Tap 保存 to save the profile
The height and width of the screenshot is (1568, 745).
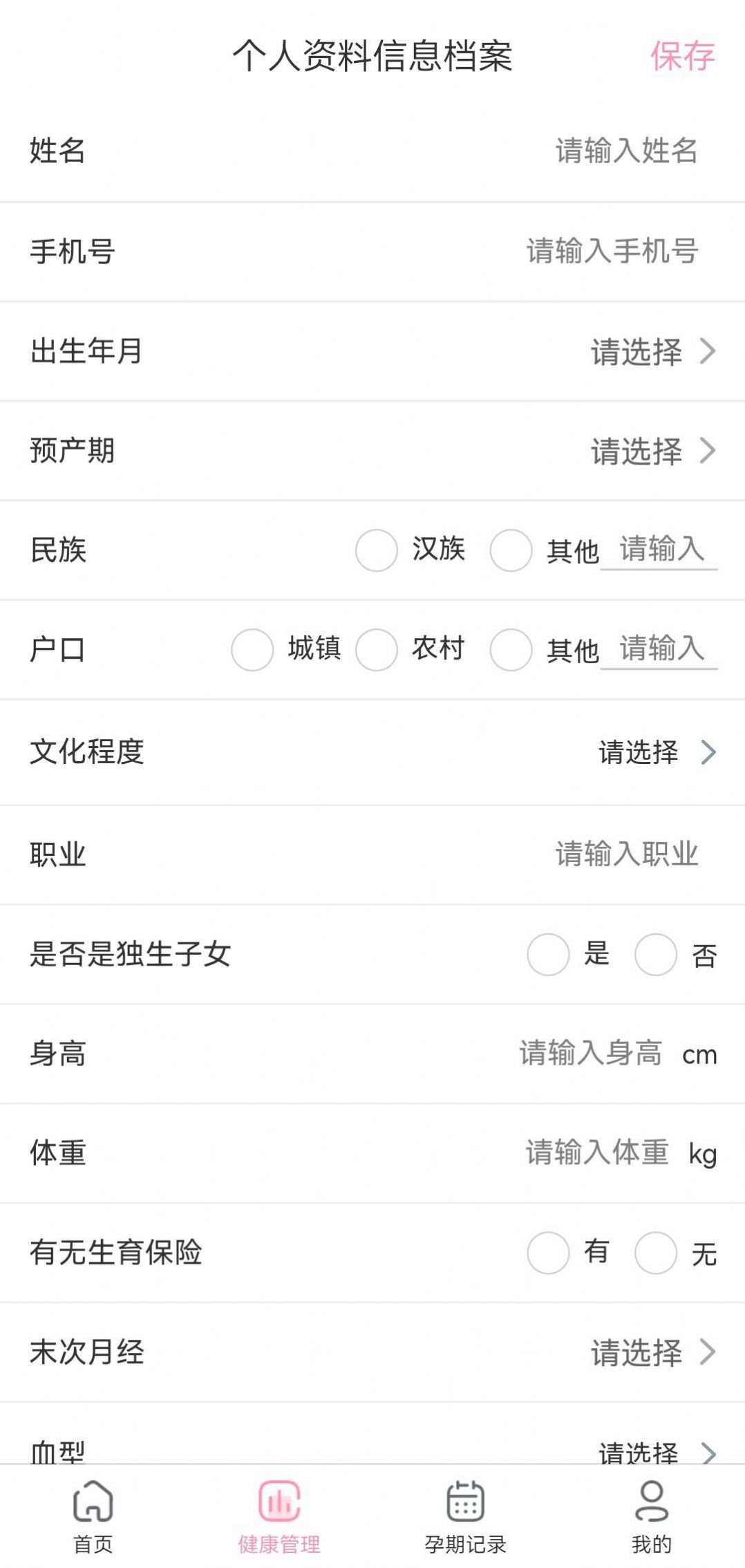click(681, 59)
